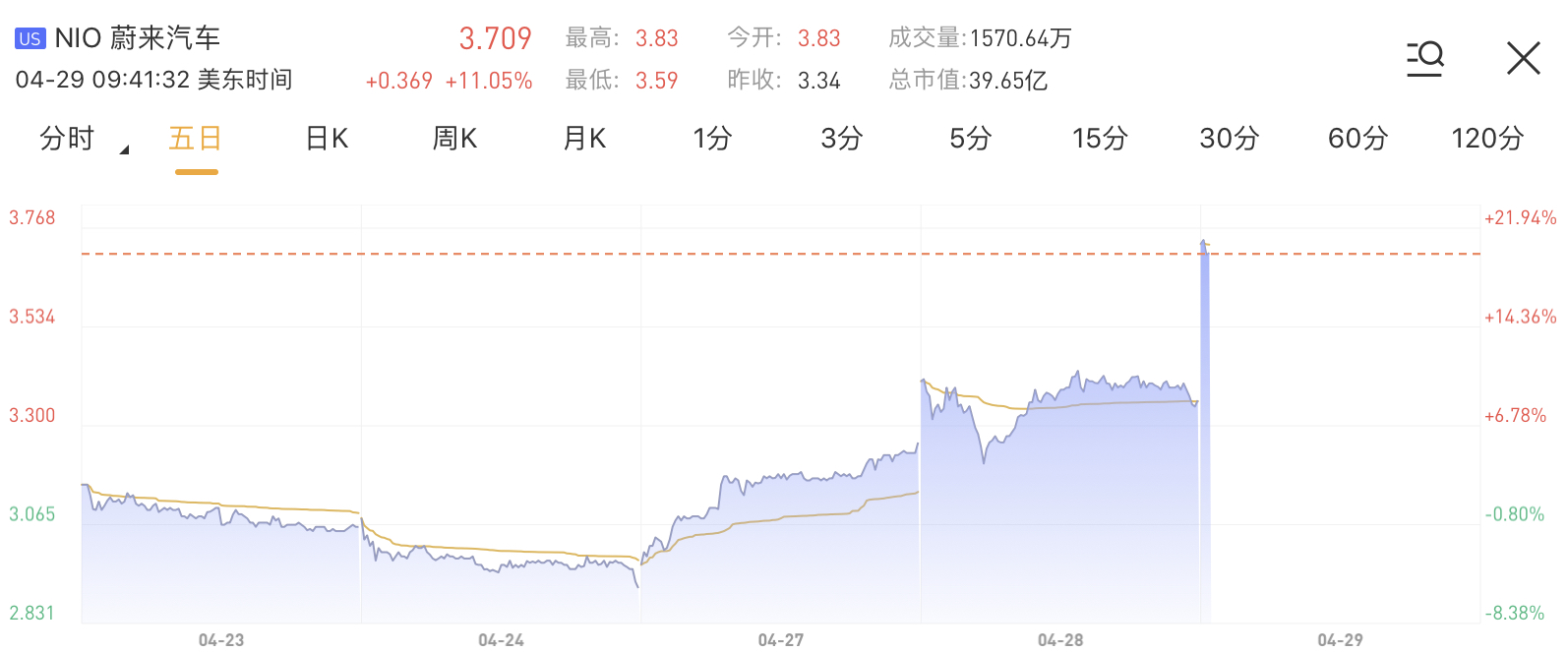
Task: Tap the 120分 interval tab
Action: tap(1487, 140)
